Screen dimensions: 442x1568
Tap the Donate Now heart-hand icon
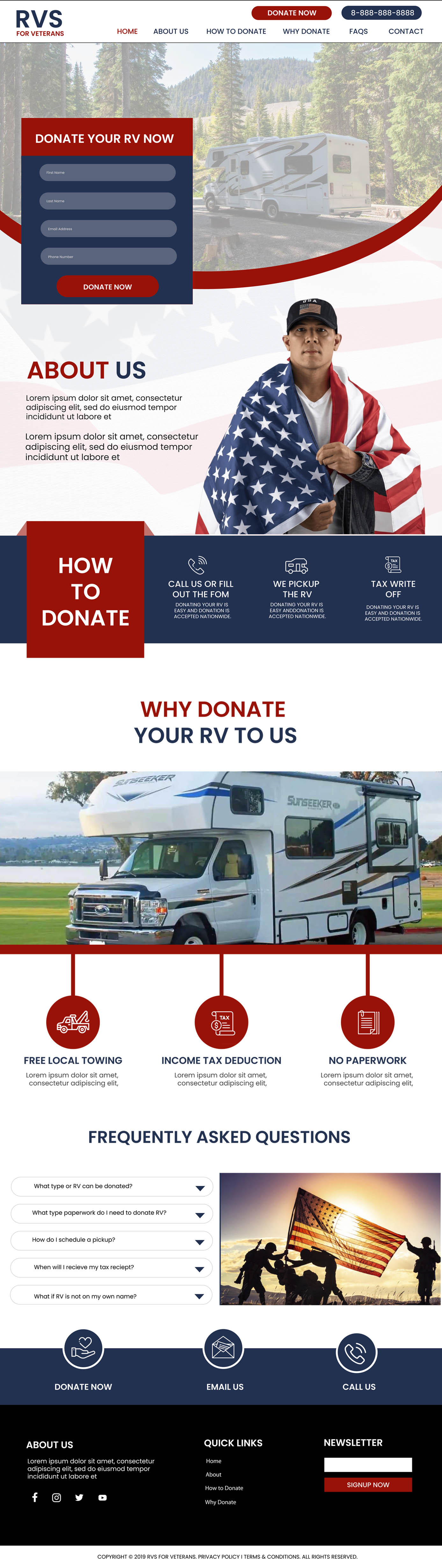click(x=83, y=1350)
